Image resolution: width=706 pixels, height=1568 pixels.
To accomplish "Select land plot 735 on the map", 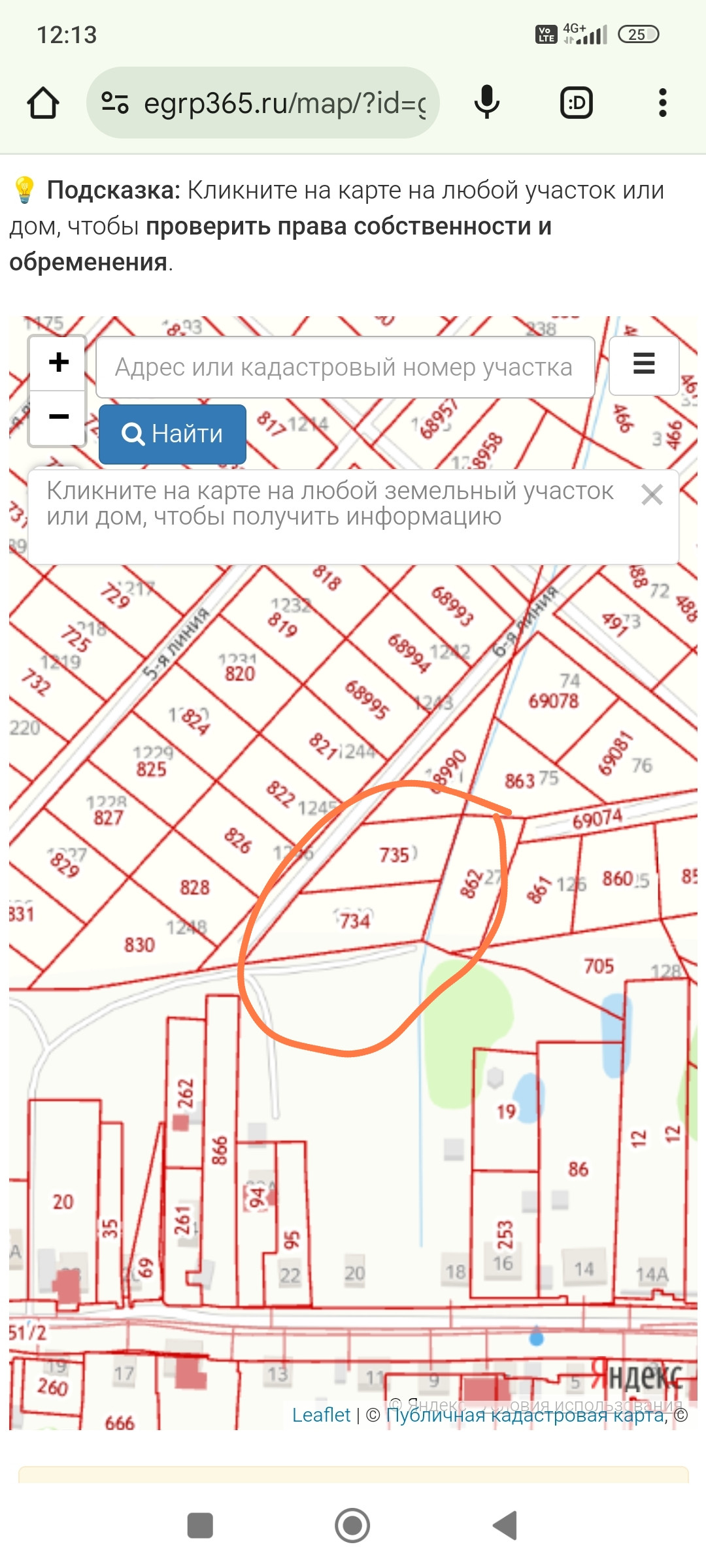I will tap(395, 854).
